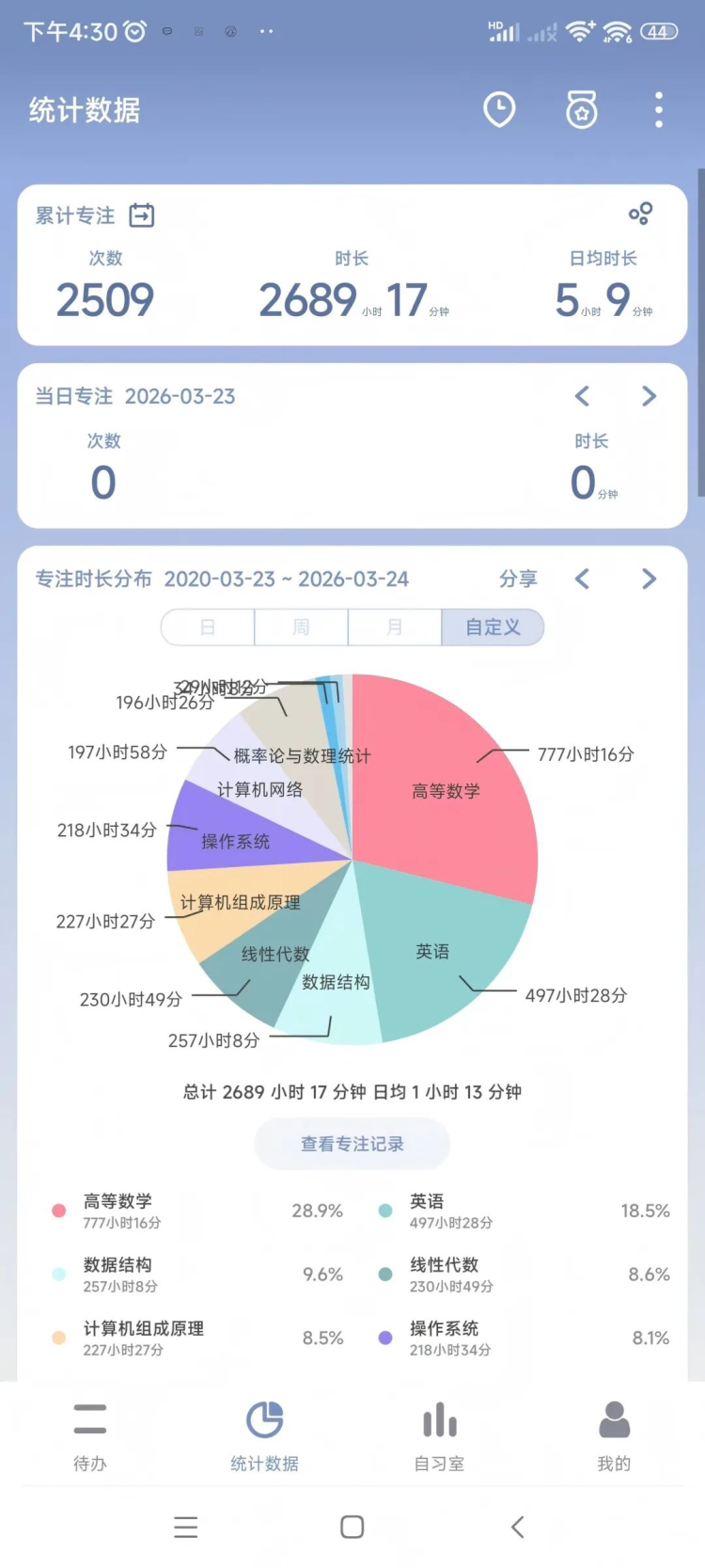Screen dimensions: 705x1568
Task: Switch distribution range to 周
Action: click(301, 627)
